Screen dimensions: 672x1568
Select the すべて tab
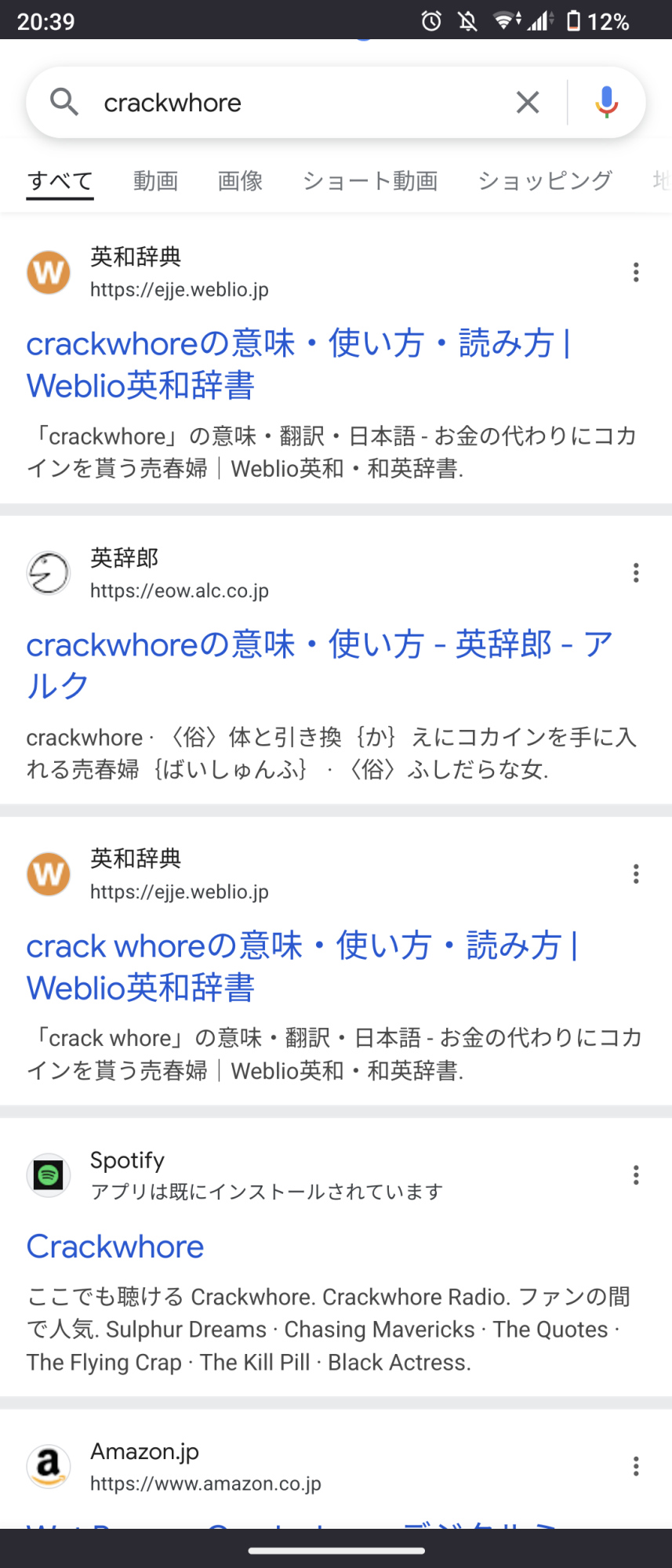(x=60, y=181)
